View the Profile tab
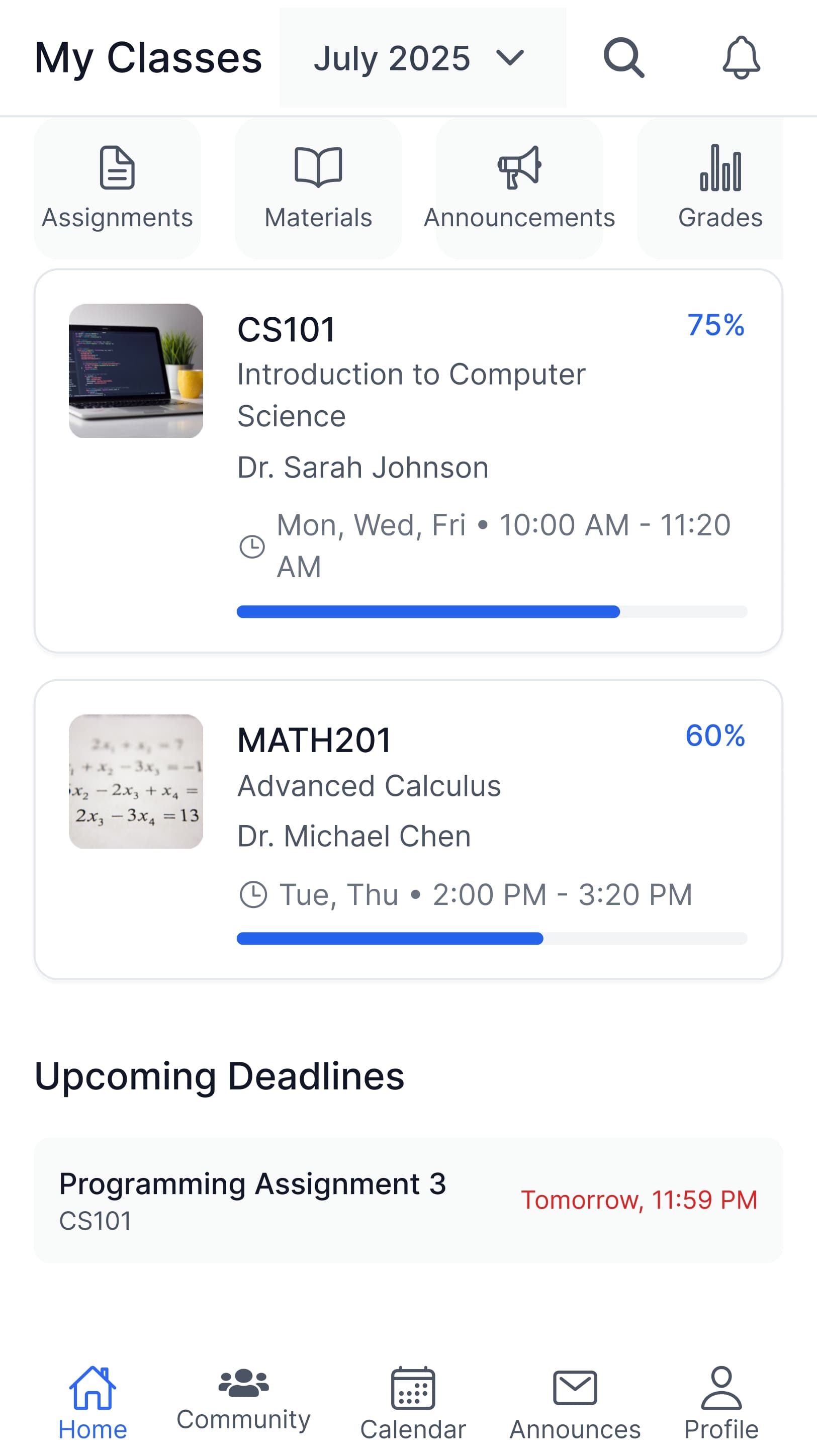This screenshot has width=817, height=1456. [721, 1403]
